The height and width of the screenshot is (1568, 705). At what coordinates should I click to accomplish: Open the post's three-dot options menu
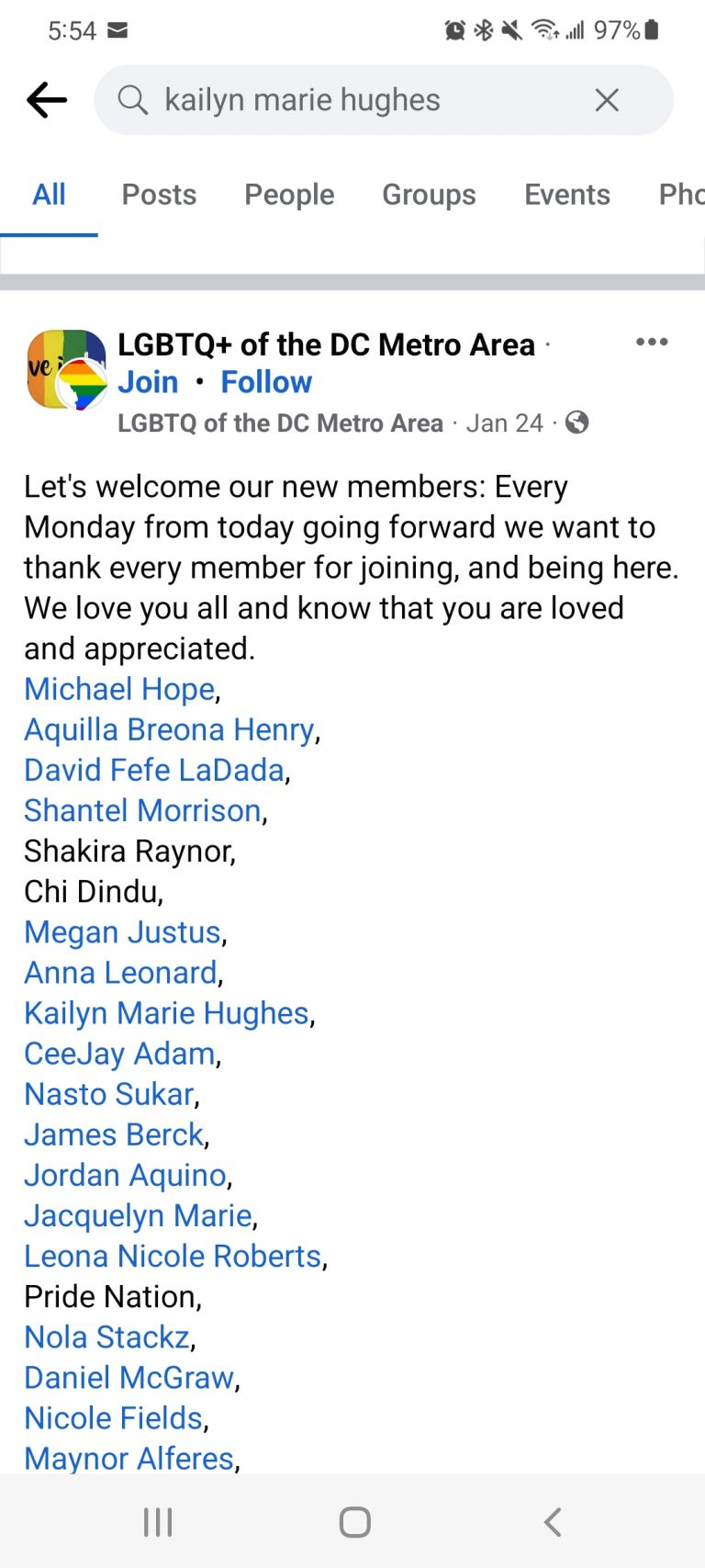tap(652, 342)
